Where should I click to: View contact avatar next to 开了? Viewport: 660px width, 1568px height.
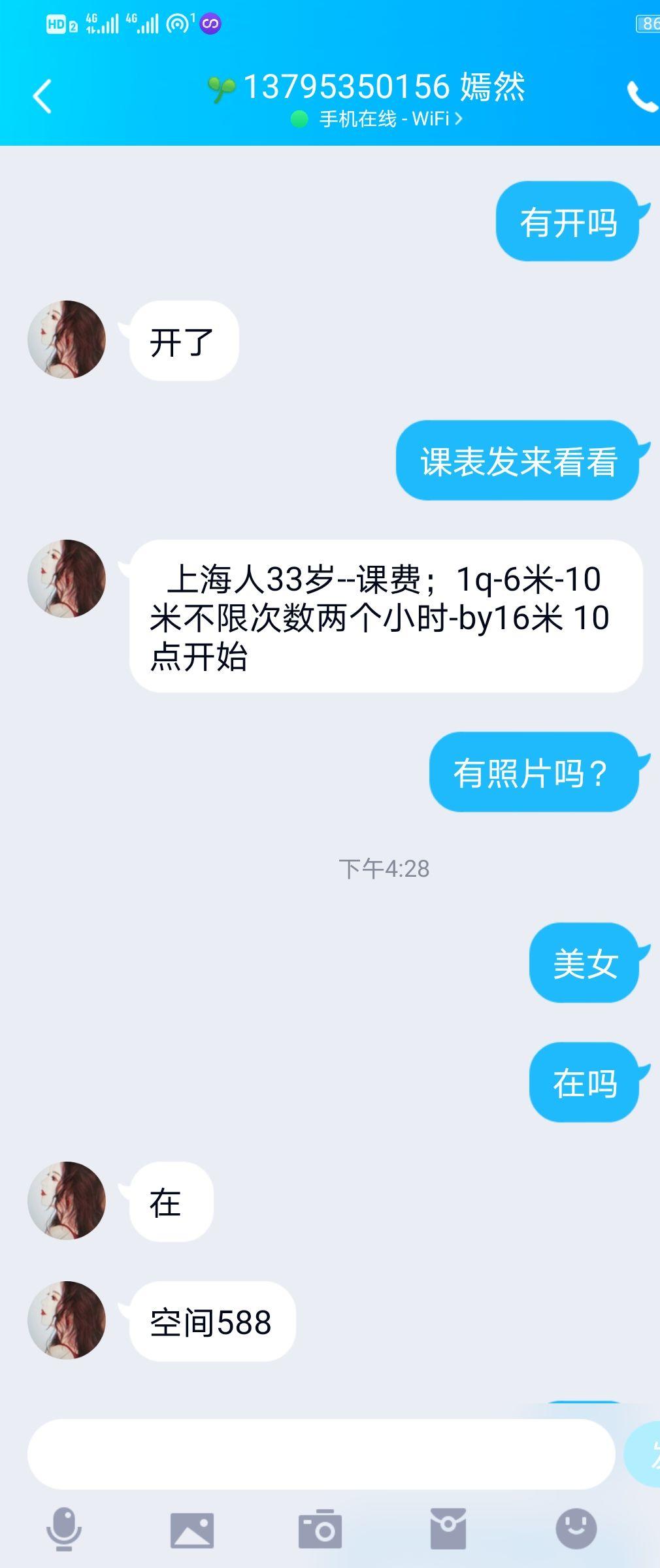67,340
